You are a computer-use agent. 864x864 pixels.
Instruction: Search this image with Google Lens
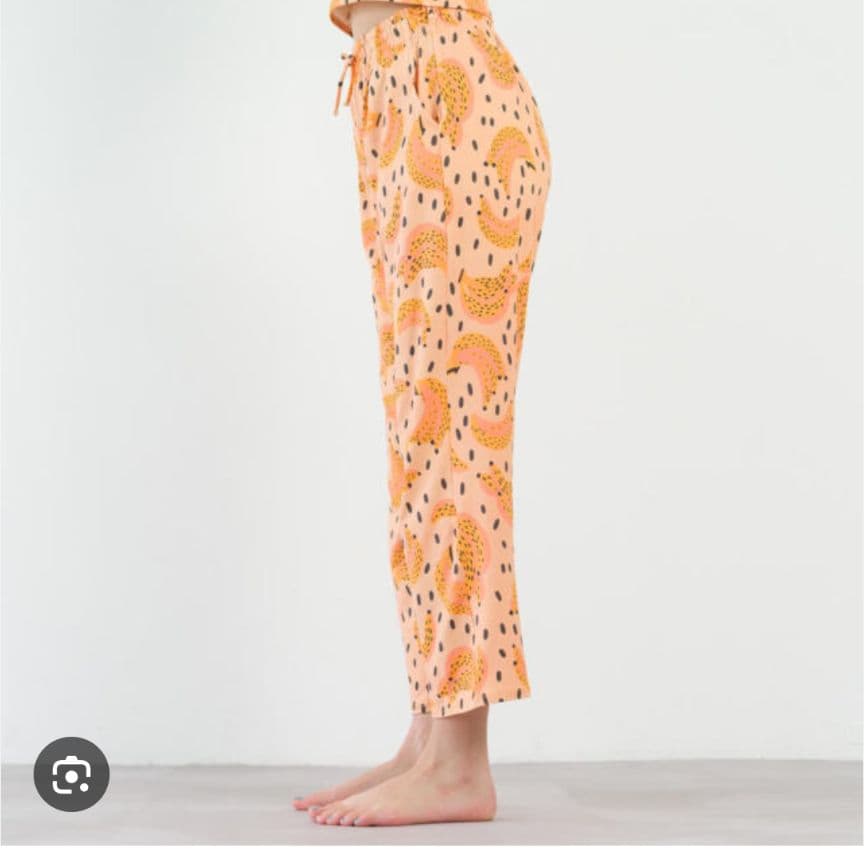coord(71,774)
